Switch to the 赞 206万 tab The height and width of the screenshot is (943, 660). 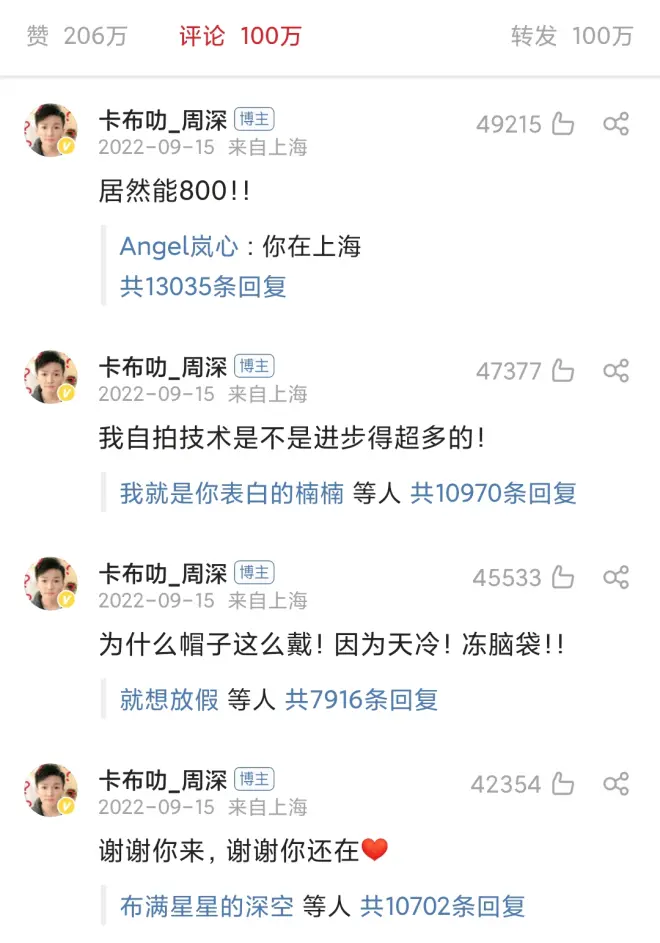[77, 36]
